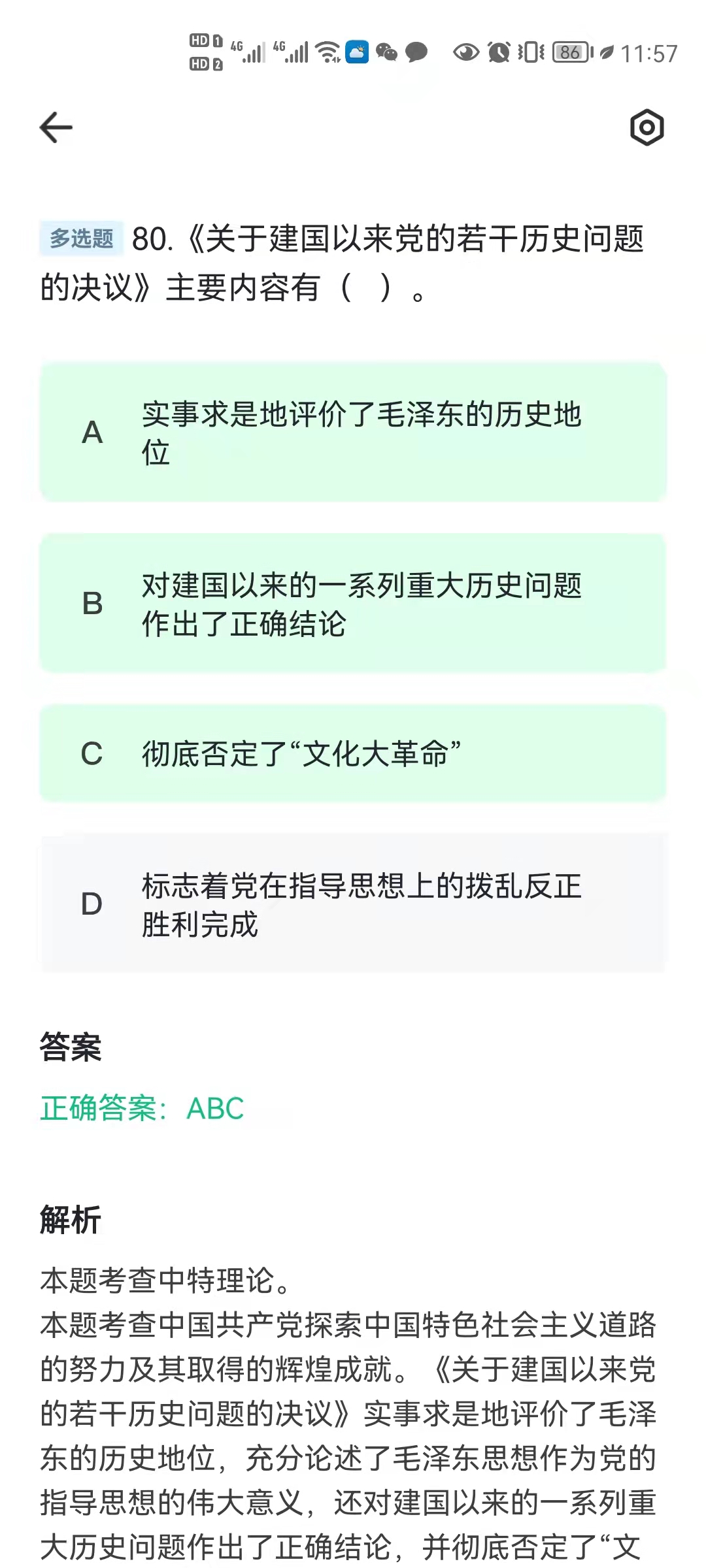Open the settings hexagon icon
The height and width of the screenshot is (1568, 706).
tap(647, 127)
